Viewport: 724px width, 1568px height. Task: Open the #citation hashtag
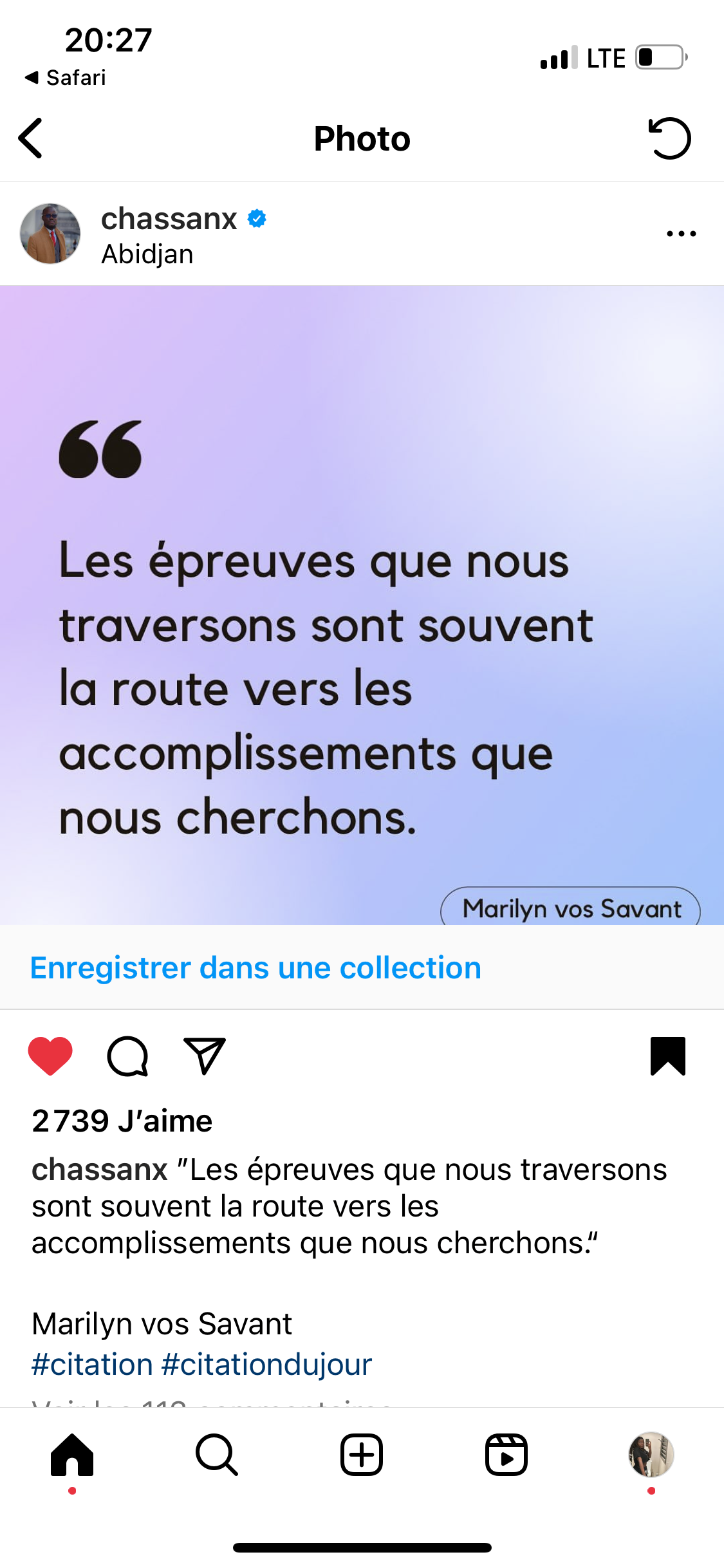coord(92,1364)
